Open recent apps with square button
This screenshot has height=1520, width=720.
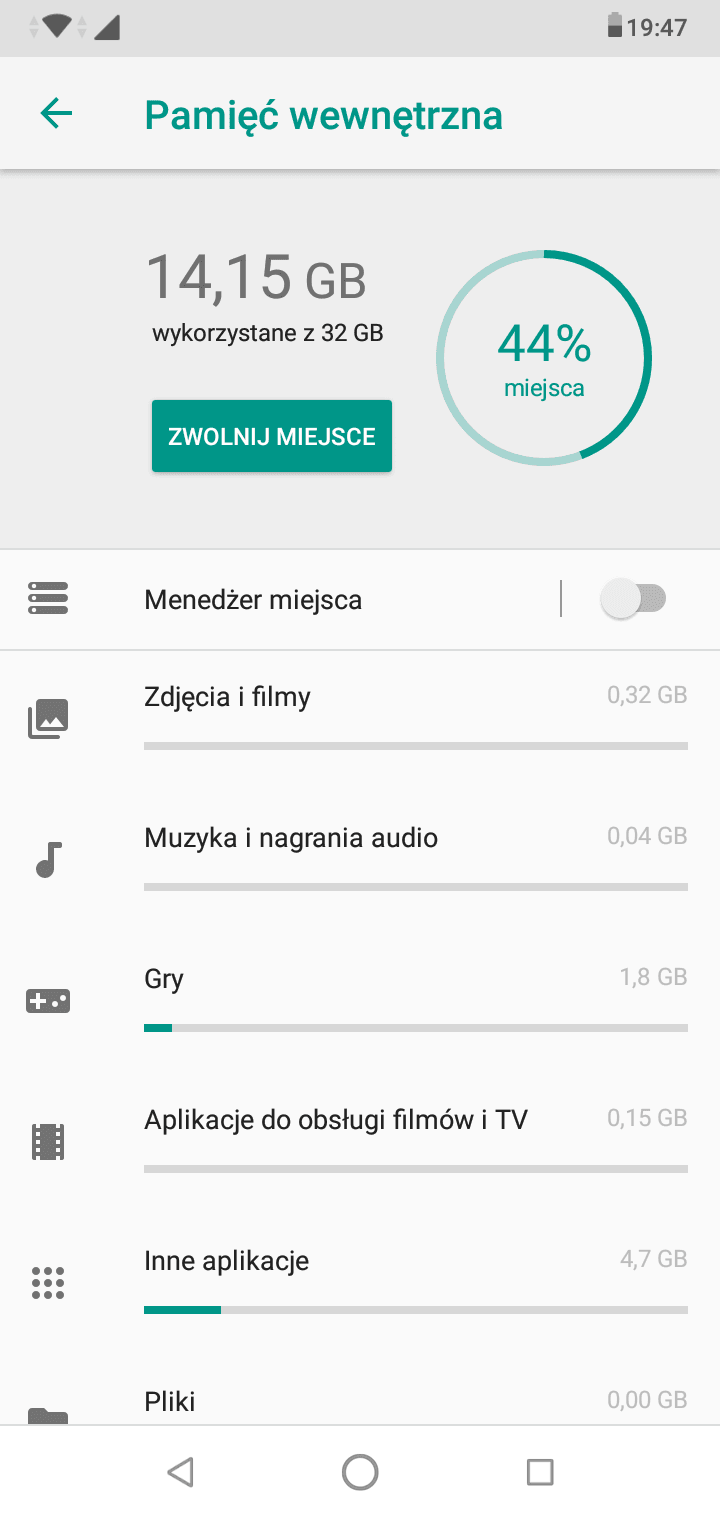coord(540,1472)
